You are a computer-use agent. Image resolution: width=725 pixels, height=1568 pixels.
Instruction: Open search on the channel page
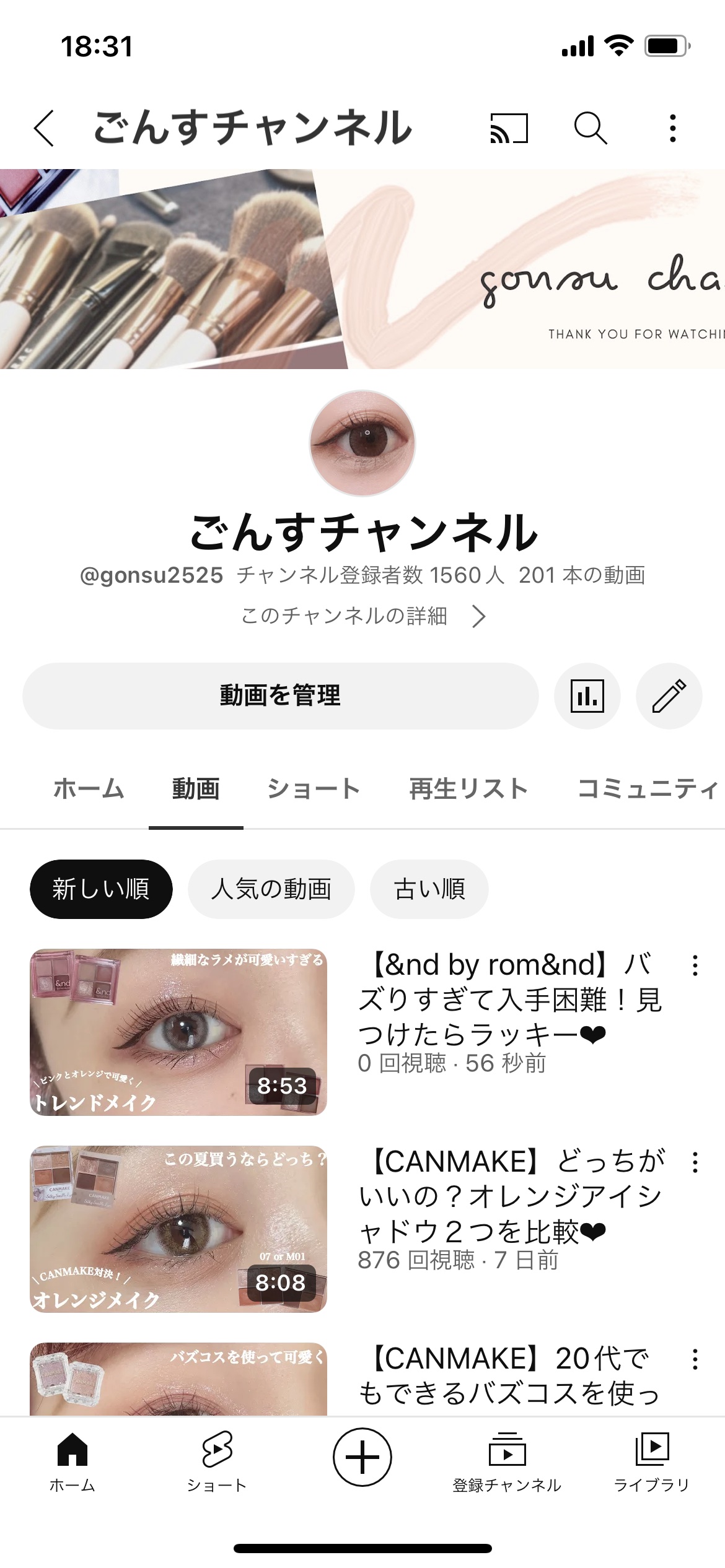point(590,128)
